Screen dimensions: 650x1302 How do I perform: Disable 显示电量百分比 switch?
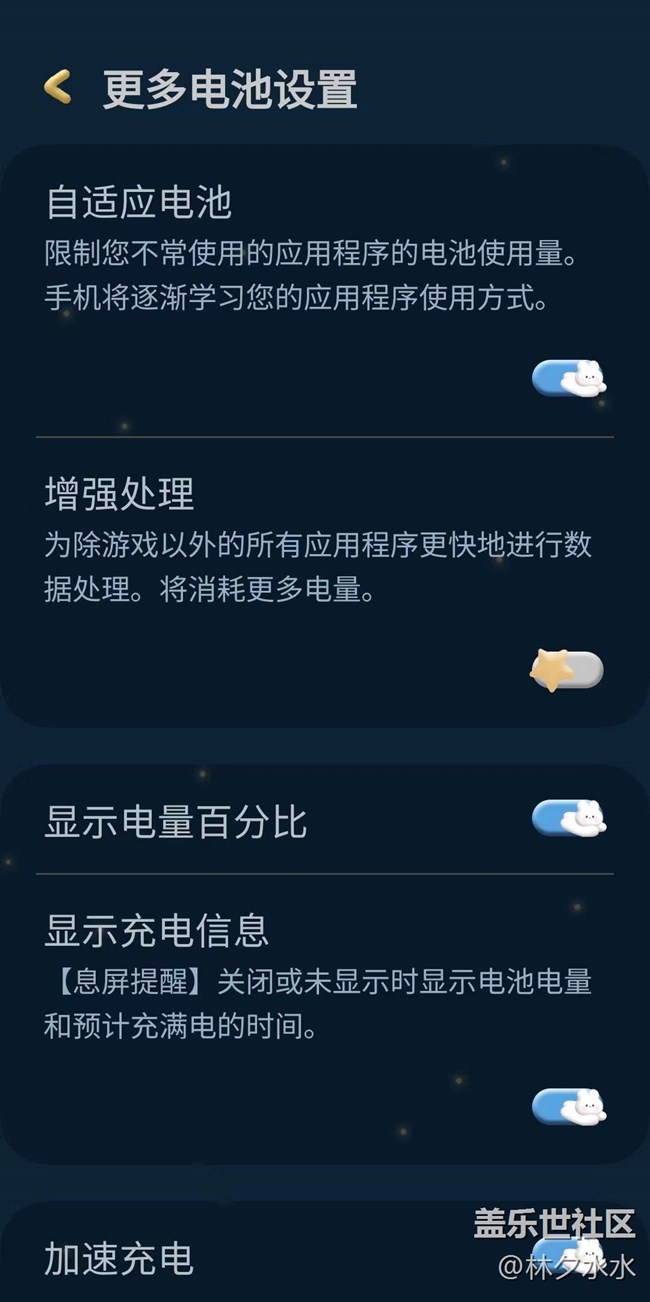click(x=568, y=819)
